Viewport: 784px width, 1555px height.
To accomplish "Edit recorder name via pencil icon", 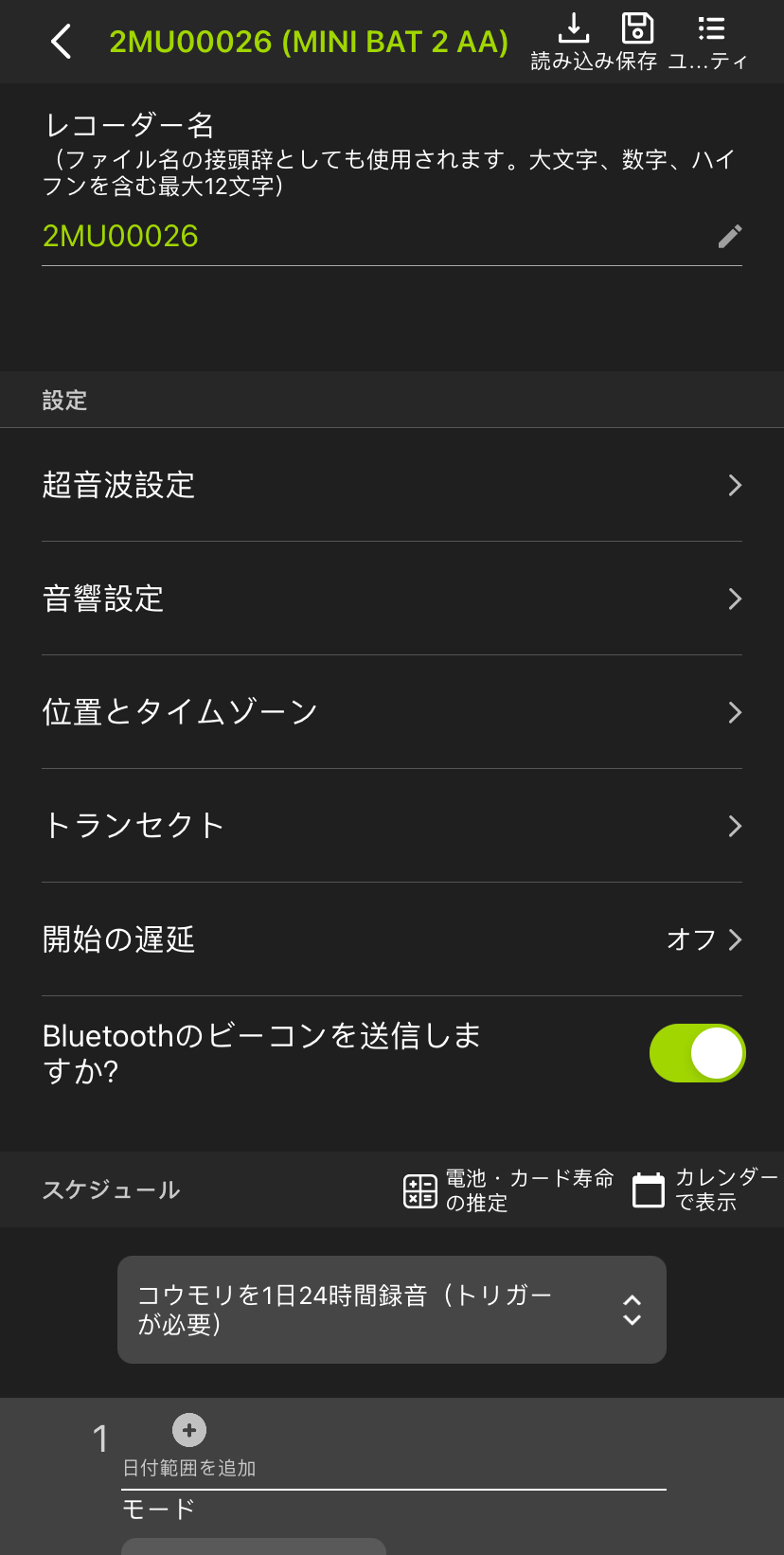I will tap(729, 236).
